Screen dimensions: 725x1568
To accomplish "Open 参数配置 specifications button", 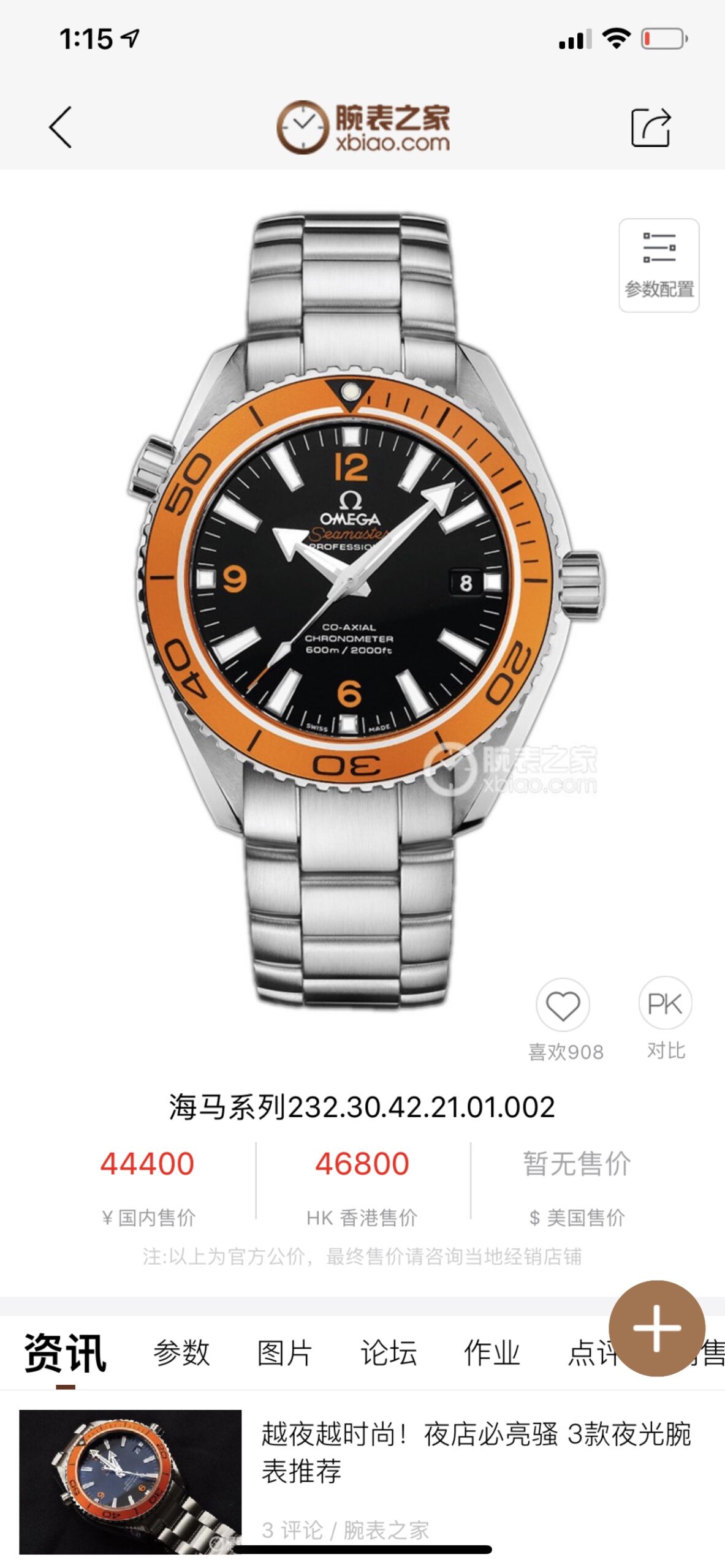I will [x=659, y=265].
